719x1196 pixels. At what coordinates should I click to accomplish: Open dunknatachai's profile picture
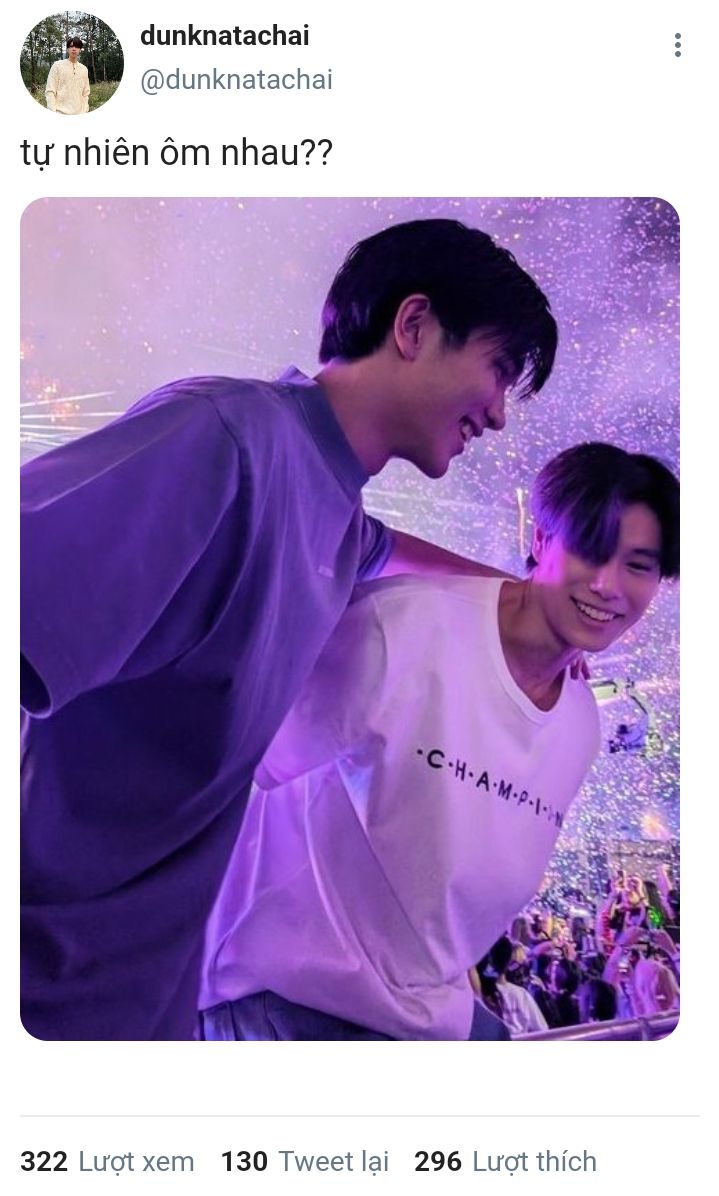(71, 63)
